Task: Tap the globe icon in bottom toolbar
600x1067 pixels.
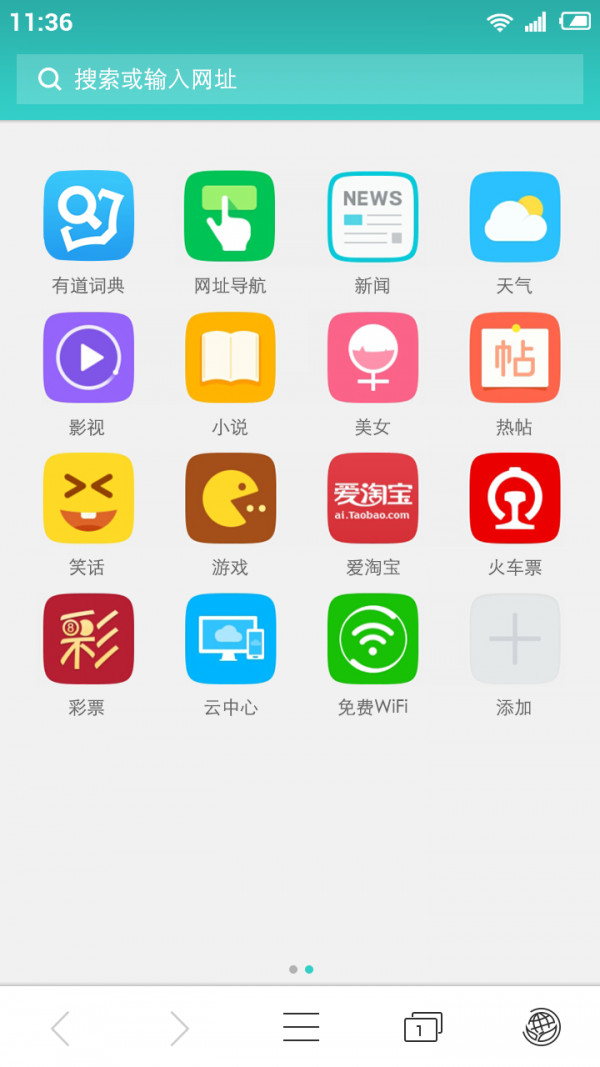Action: 541,1027
